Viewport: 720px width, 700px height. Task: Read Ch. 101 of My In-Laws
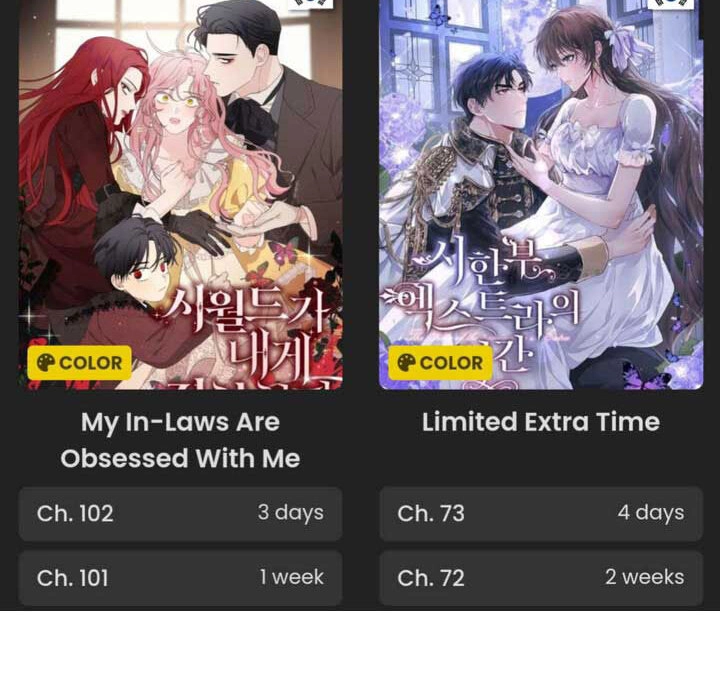point(180,577)
